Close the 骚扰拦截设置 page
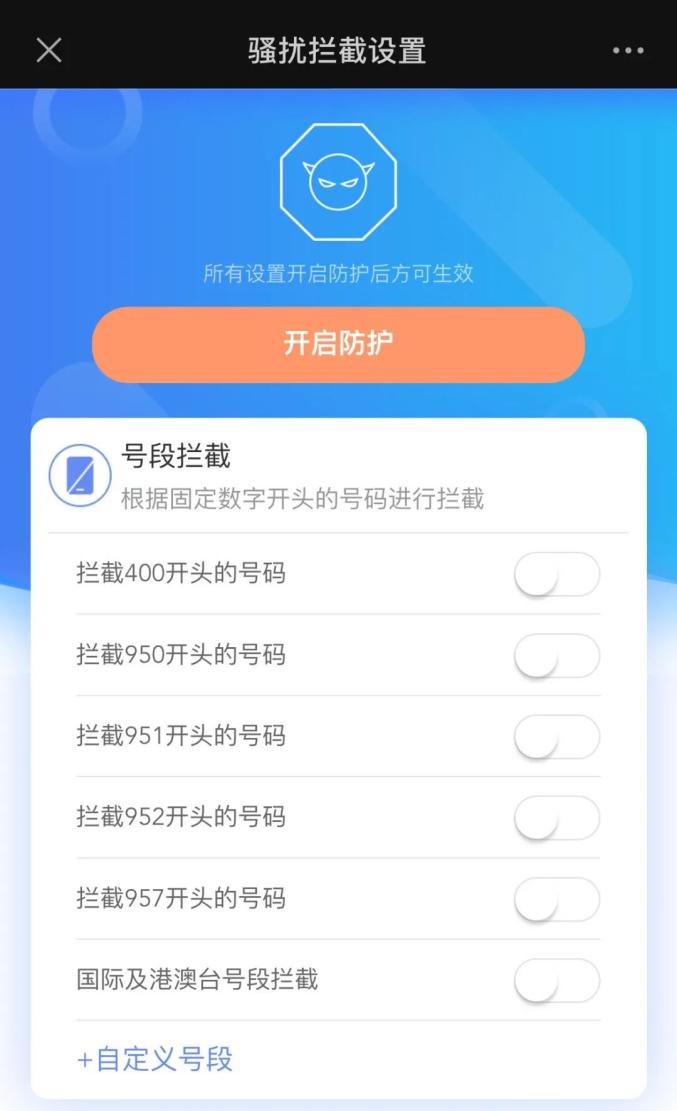Screen dimensions: 677x1111 (48, 50)
